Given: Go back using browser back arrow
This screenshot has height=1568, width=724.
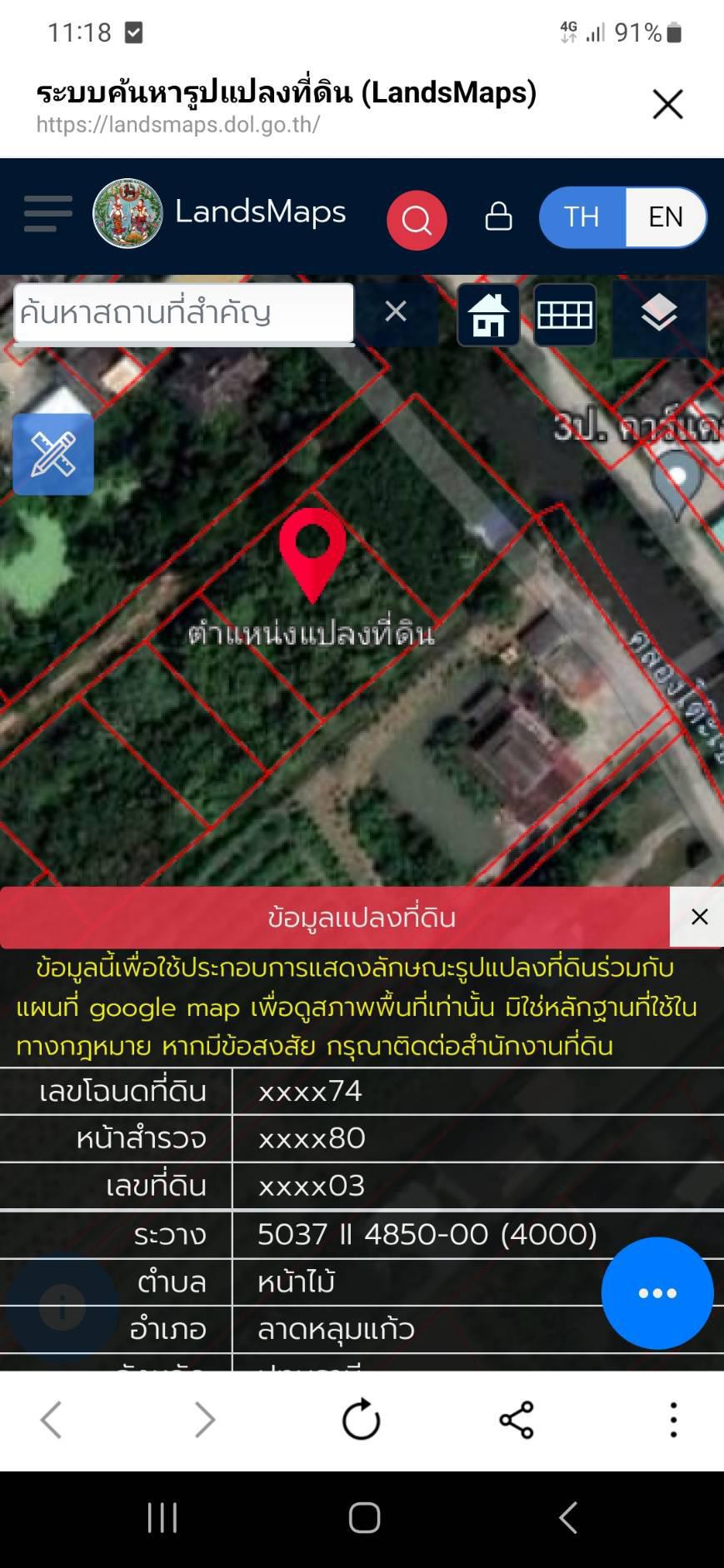Looking at the screenshot, I should click(51, 1420).
